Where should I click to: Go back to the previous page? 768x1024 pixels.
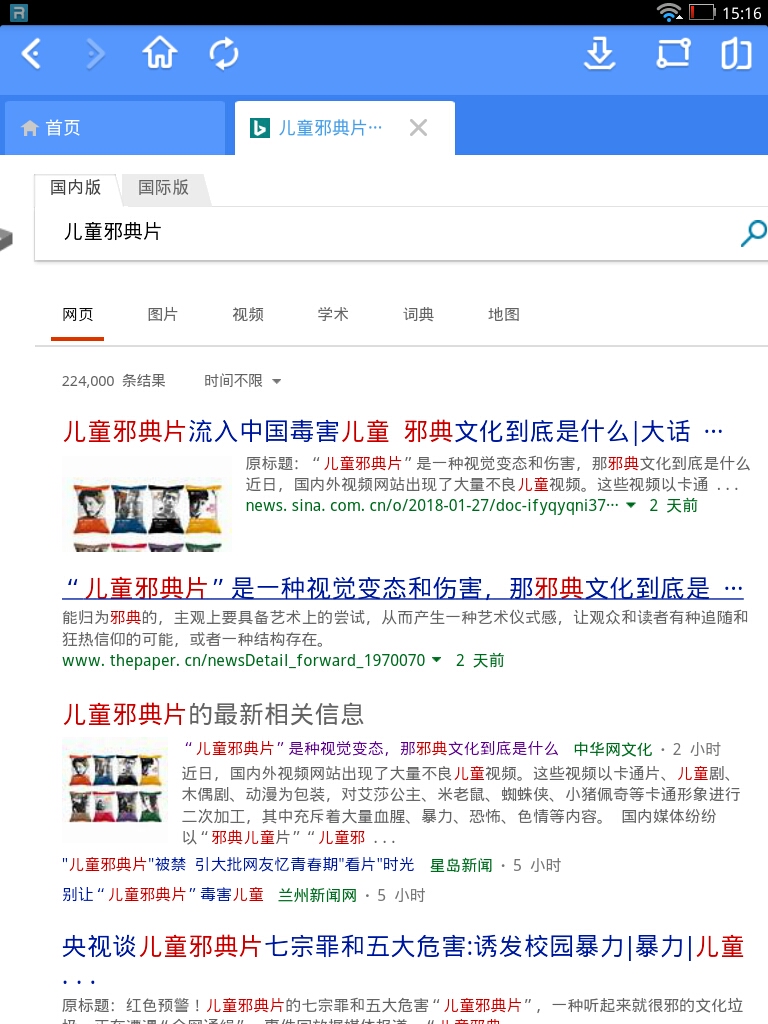pos(32,54)
